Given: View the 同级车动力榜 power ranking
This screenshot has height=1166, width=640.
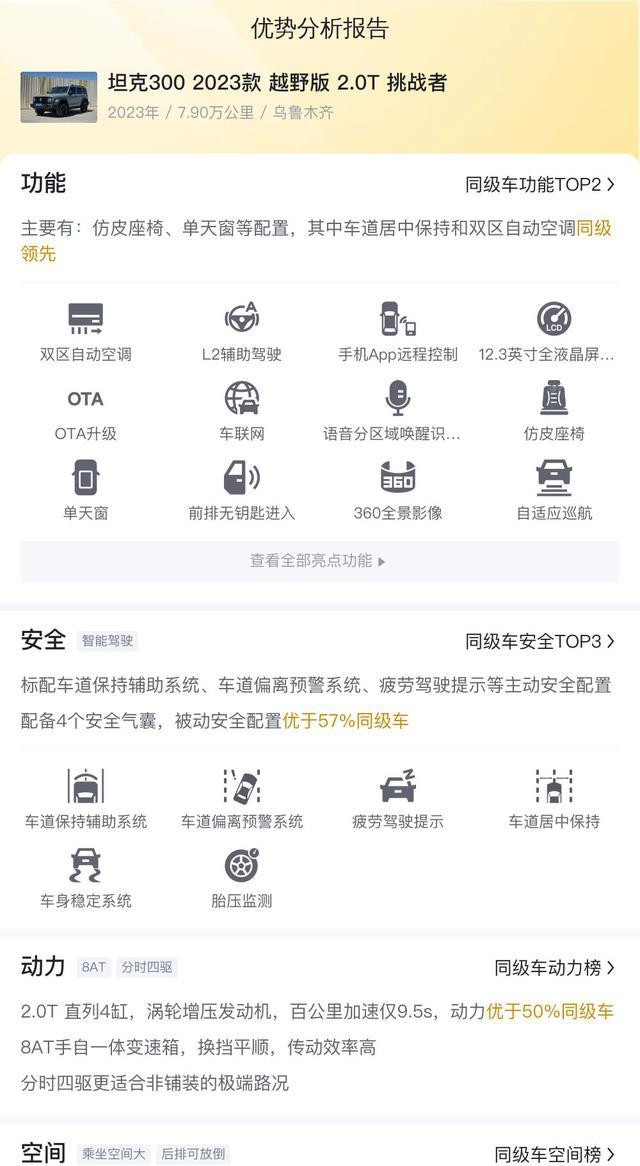Looking at the screenshot, I should [x=555, y=967].
